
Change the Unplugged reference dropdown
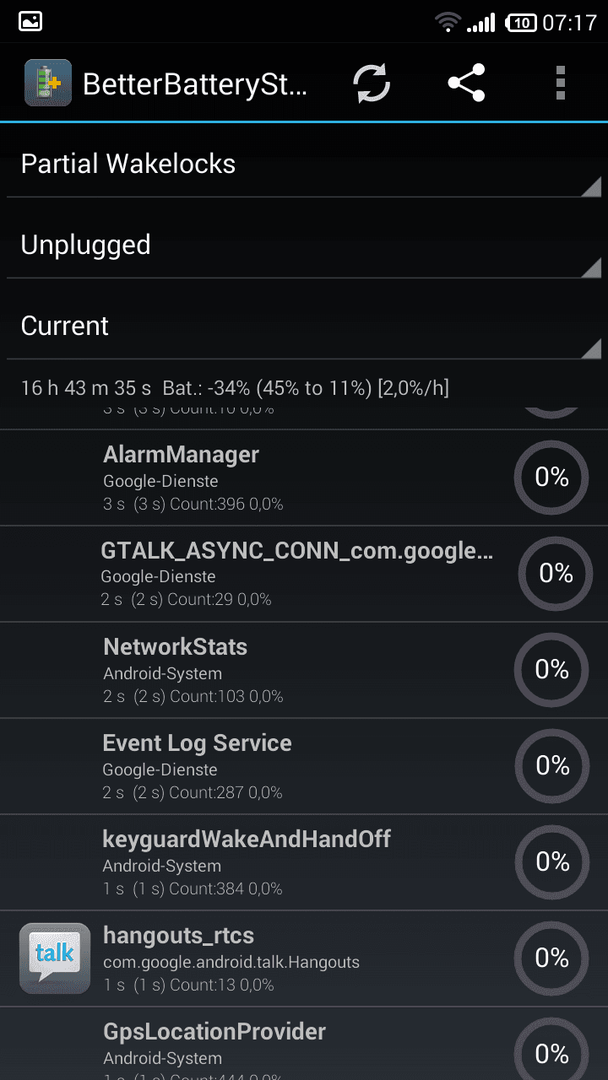(304, 246)
